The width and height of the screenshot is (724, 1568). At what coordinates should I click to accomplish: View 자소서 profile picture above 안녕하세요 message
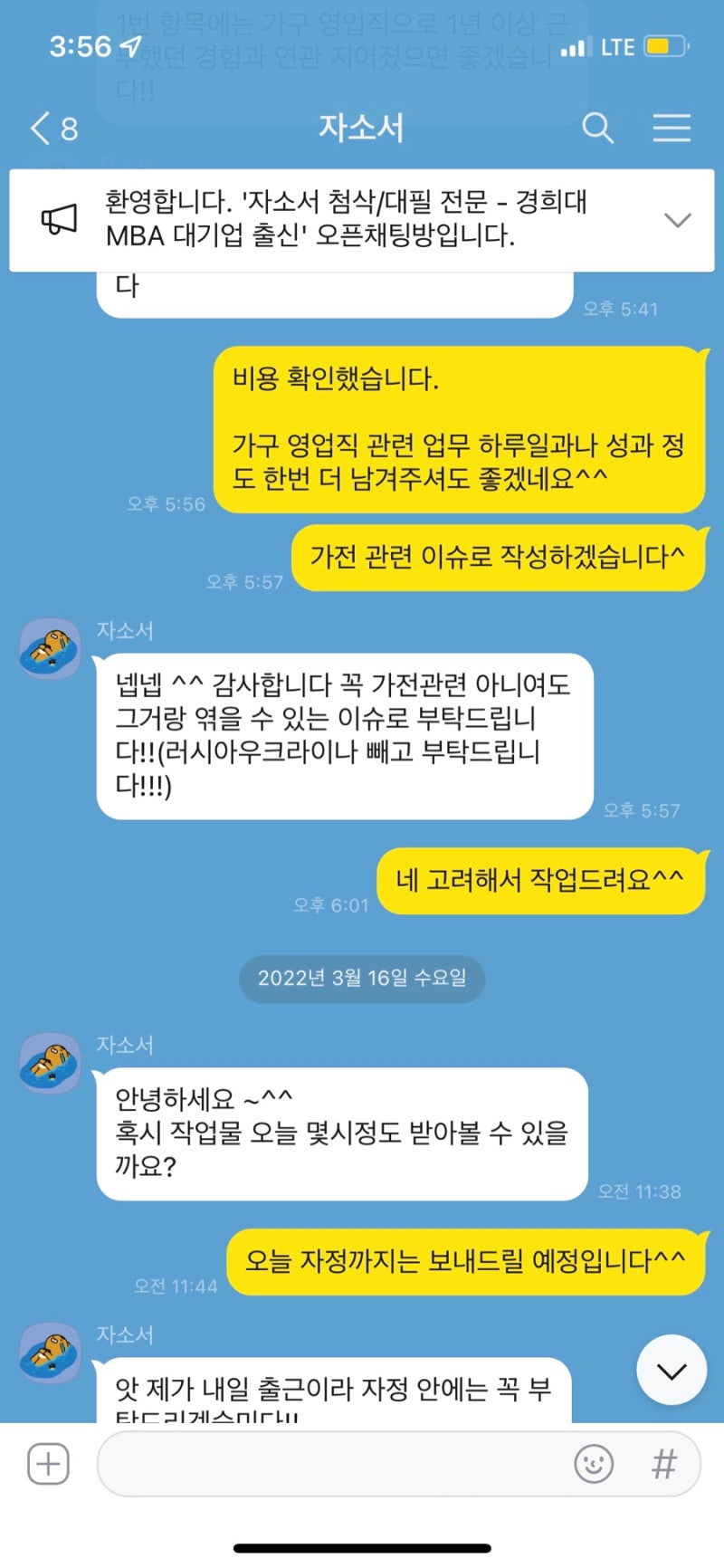[x=50, y=1064]
